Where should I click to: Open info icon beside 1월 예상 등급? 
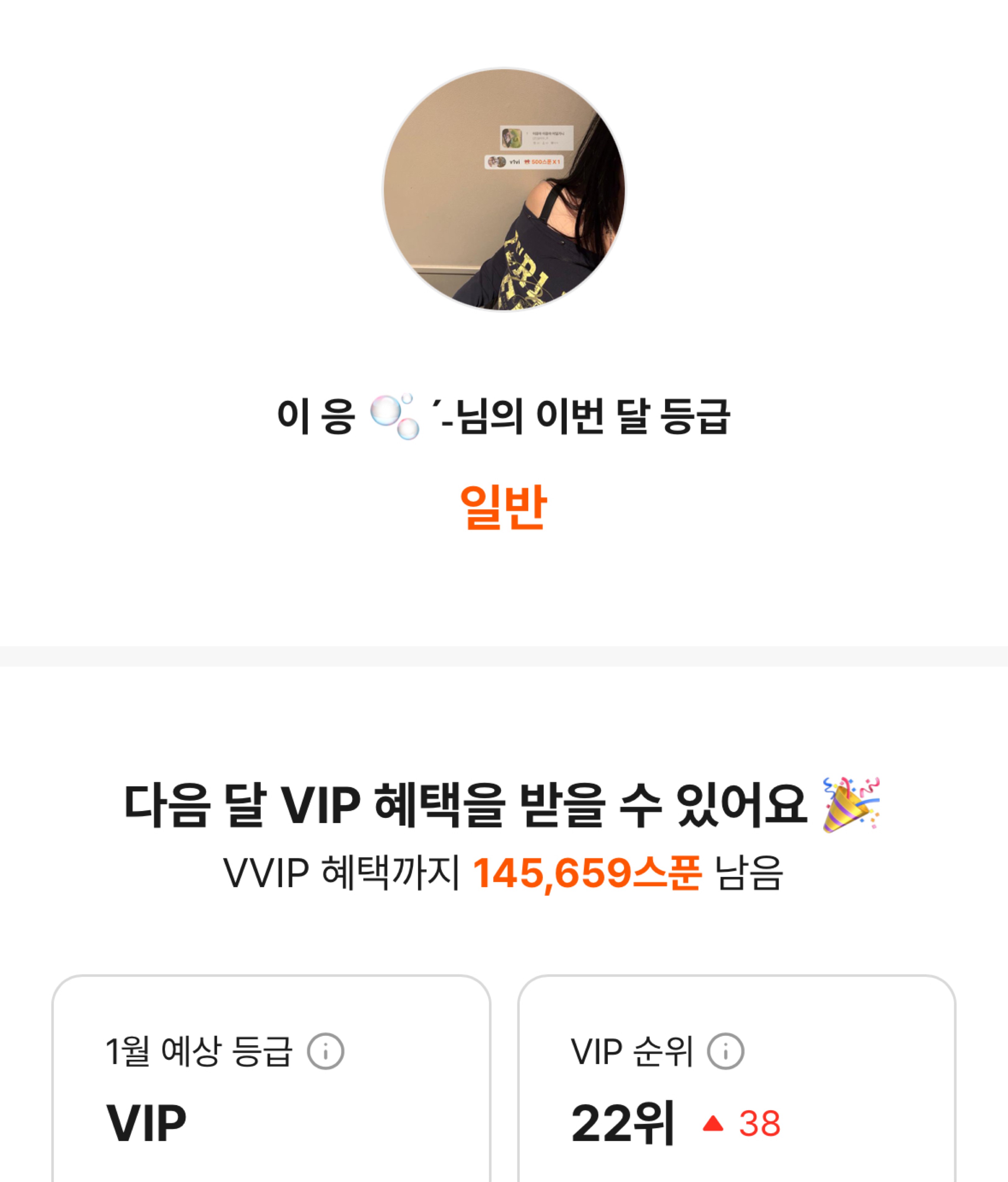(x=325, y=1051)
